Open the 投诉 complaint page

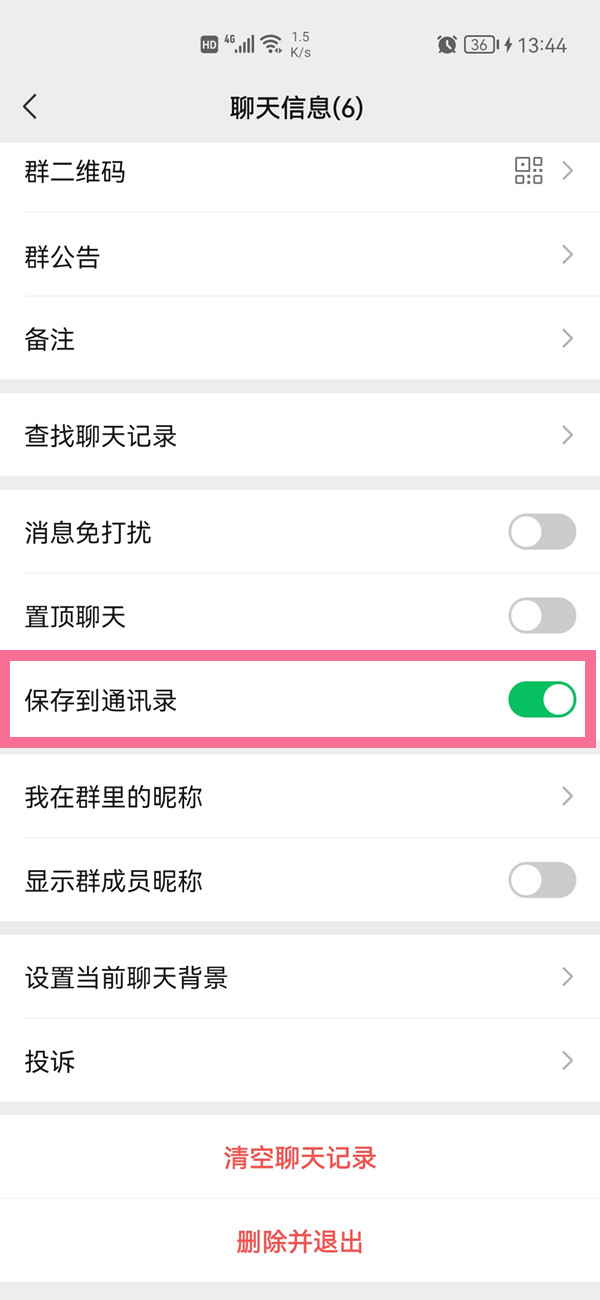pyautogui.click(x=300, y=1061)
